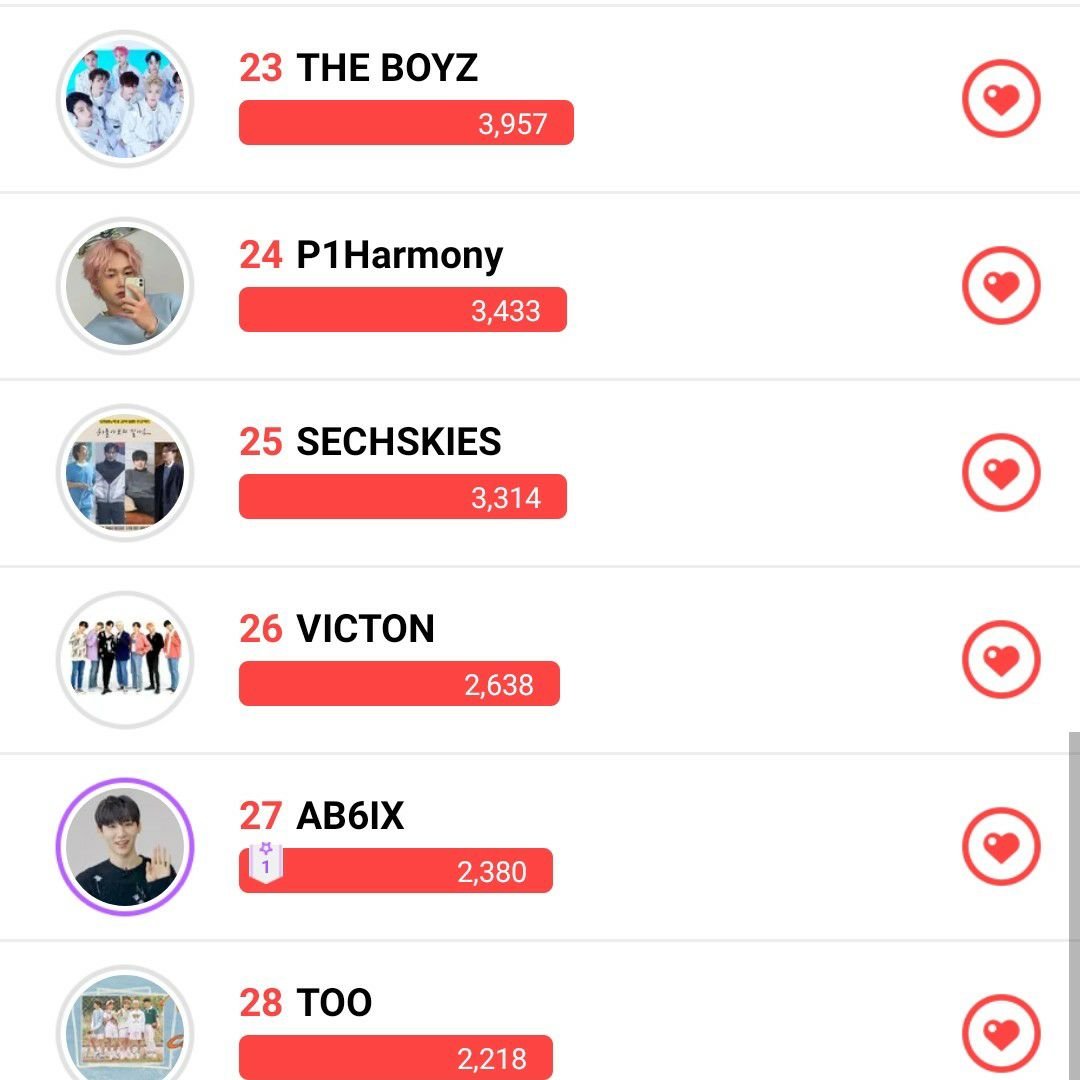Select the VICTON avatar

[x=125, y=660]
